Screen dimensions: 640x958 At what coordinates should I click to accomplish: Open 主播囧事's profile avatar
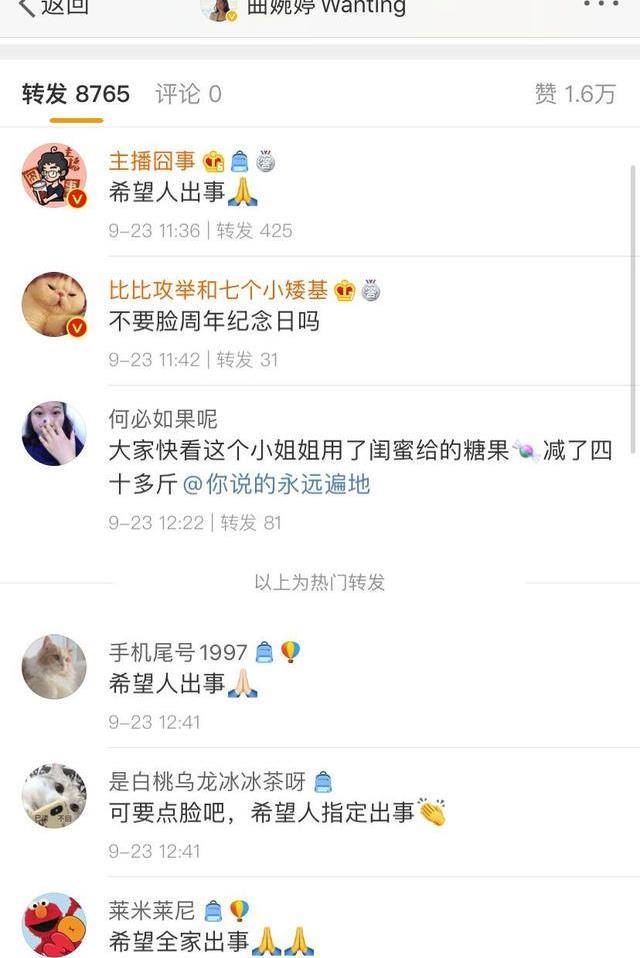click(x=54, y=175)
